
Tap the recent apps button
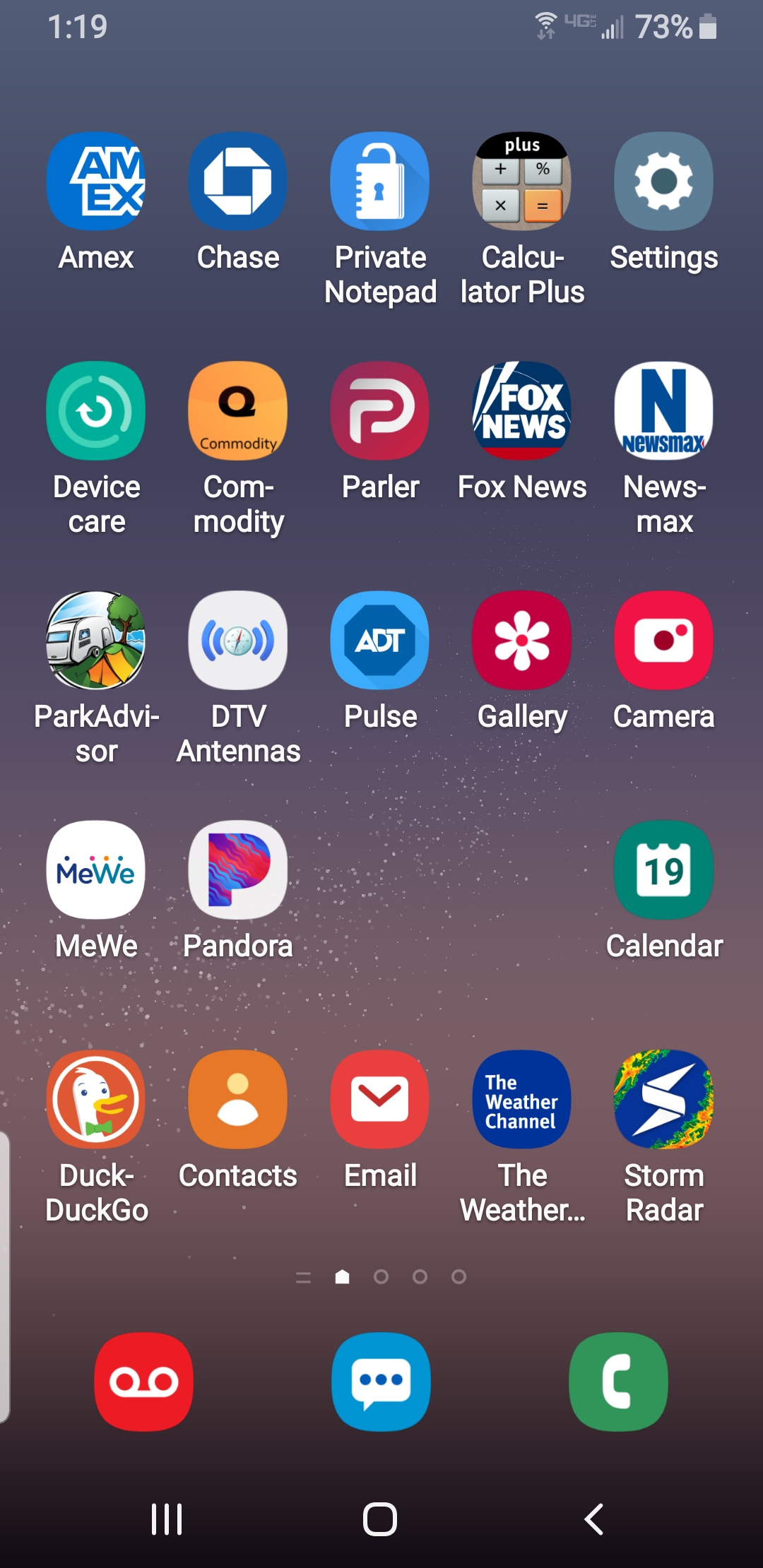click(167, 1519)
